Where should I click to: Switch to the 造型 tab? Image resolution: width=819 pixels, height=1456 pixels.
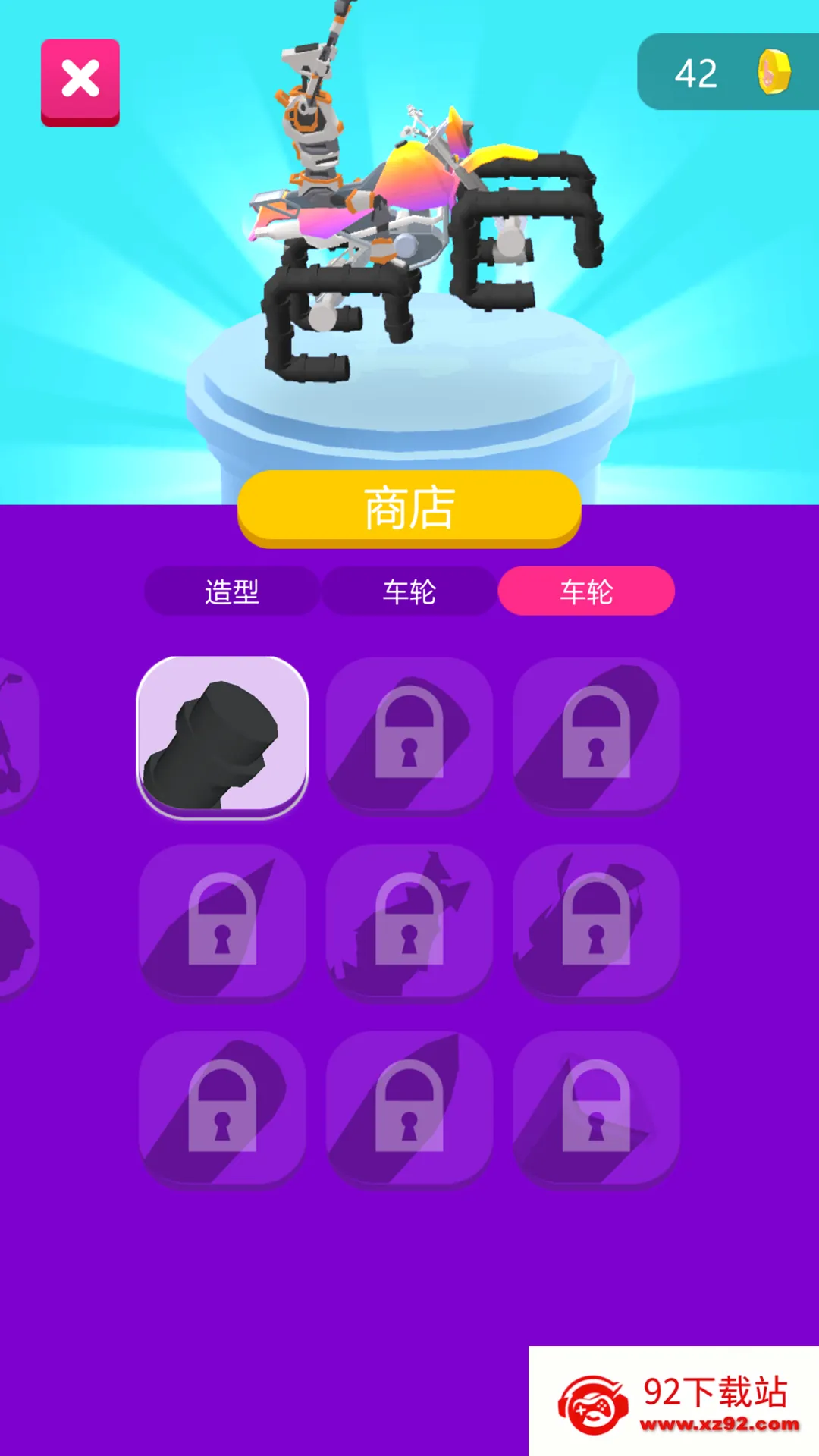pos(231,592)
